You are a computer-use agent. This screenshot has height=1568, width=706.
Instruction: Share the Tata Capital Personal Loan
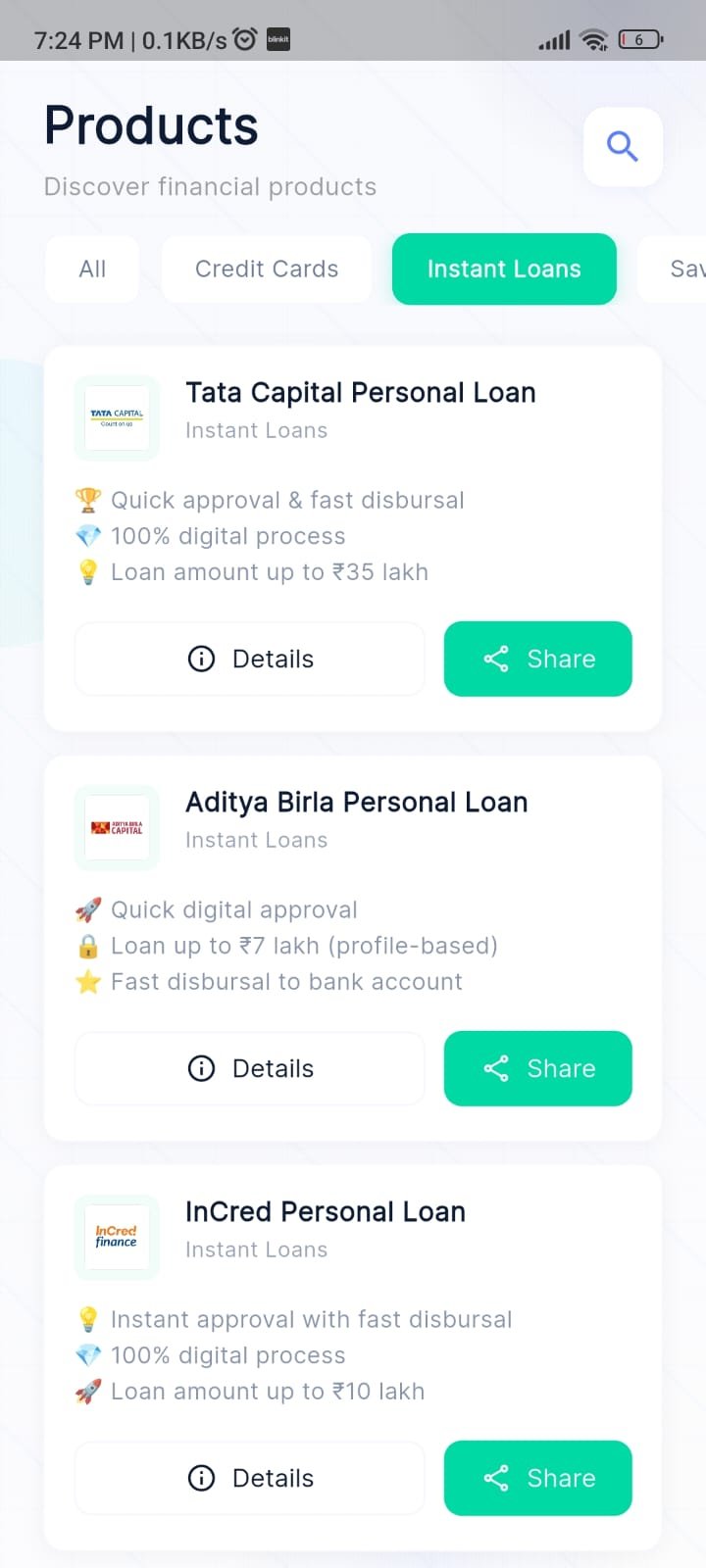537,659
